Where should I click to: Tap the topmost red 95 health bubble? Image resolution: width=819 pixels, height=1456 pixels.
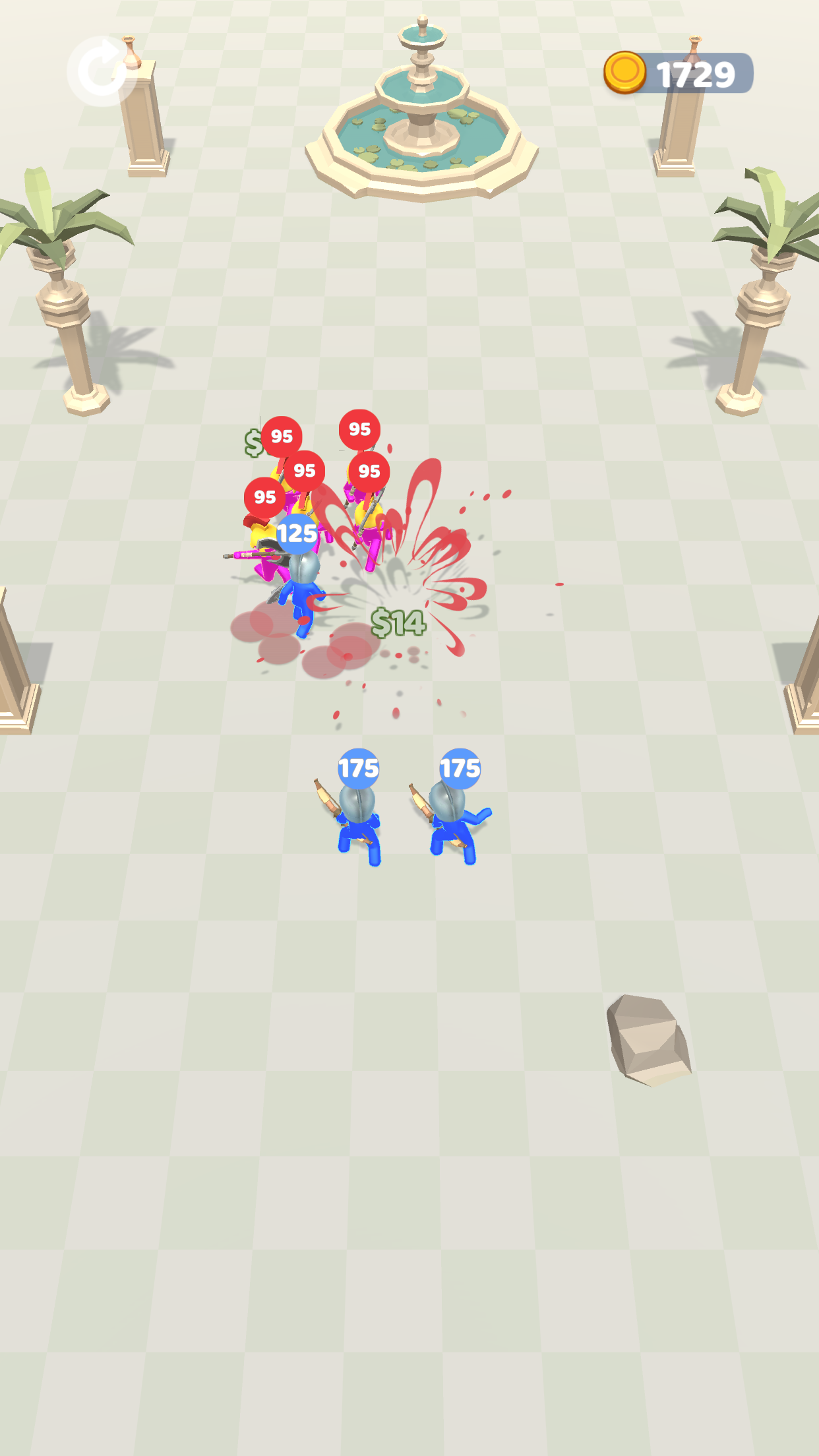pyautogui.click(x=359, y=430)
